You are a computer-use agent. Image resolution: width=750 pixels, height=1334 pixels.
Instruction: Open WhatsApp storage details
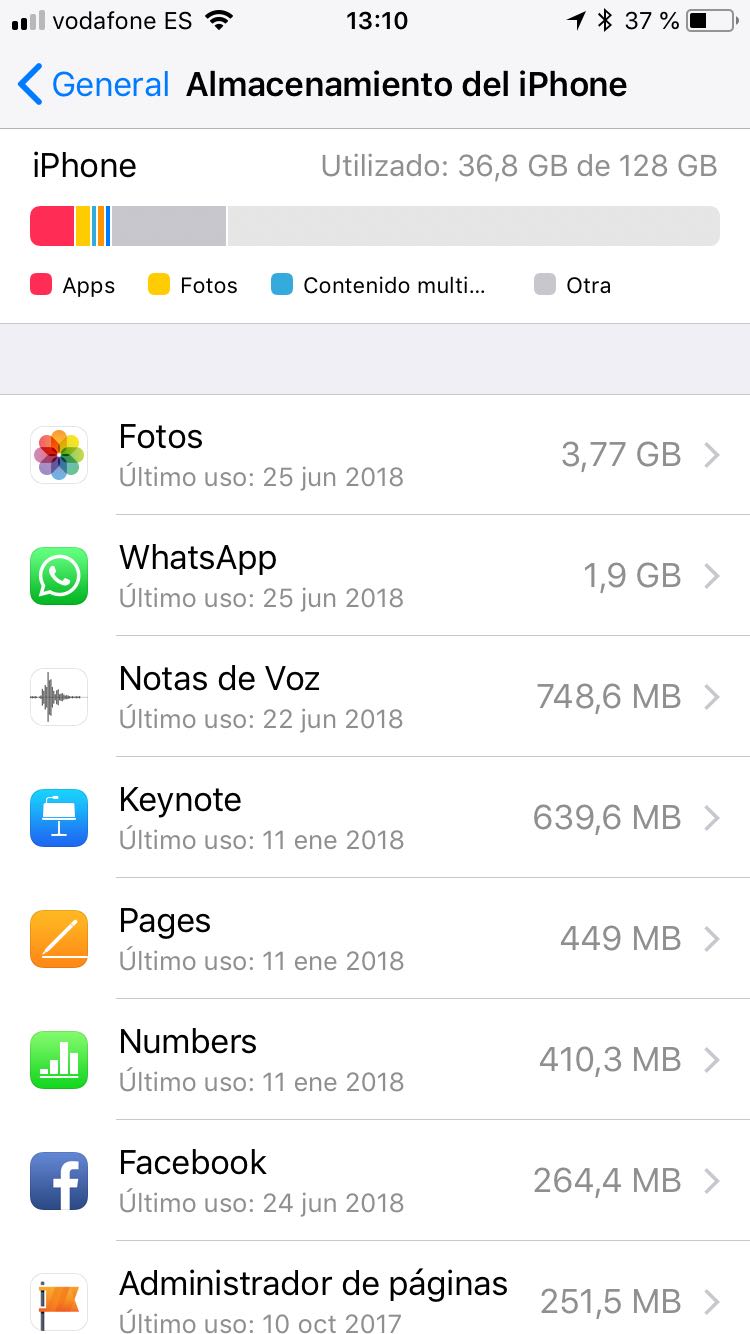(x=375, y=577)
